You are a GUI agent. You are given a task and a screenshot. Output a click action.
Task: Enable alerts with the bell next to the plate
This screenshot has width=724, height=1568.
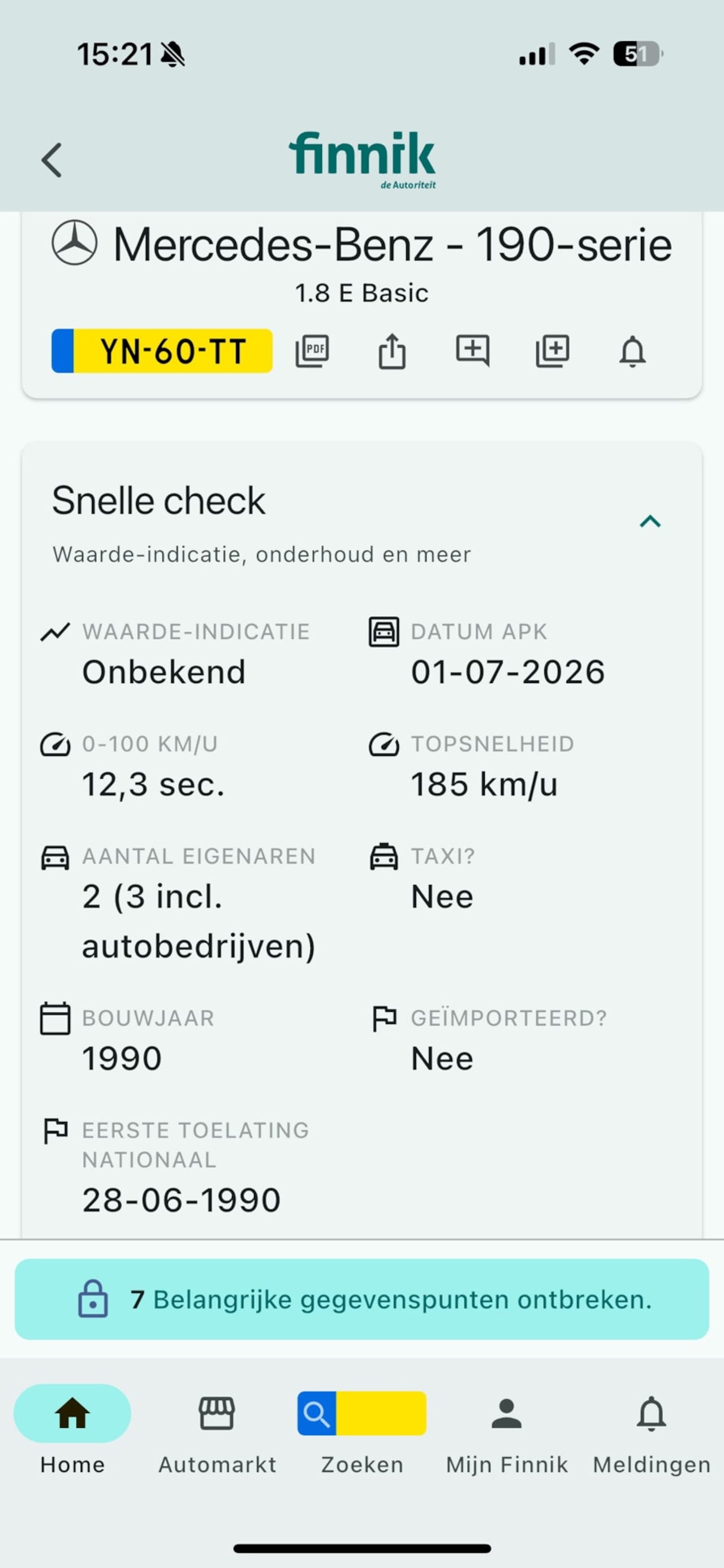coord(632,351)
